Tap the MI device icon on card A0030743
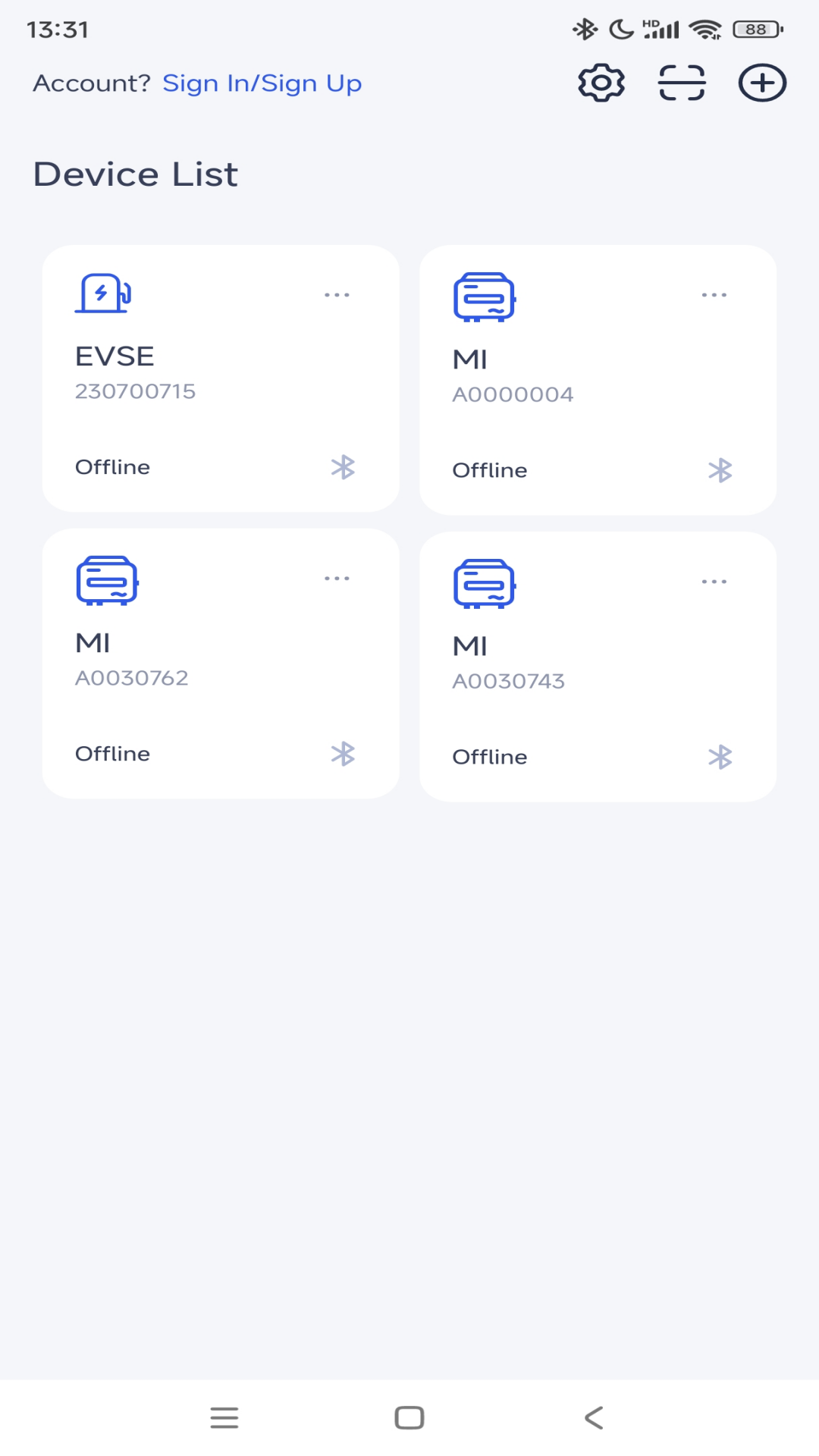Viewport: 819px width, 1456px height. pyautogui.click(x=484, y=584)
